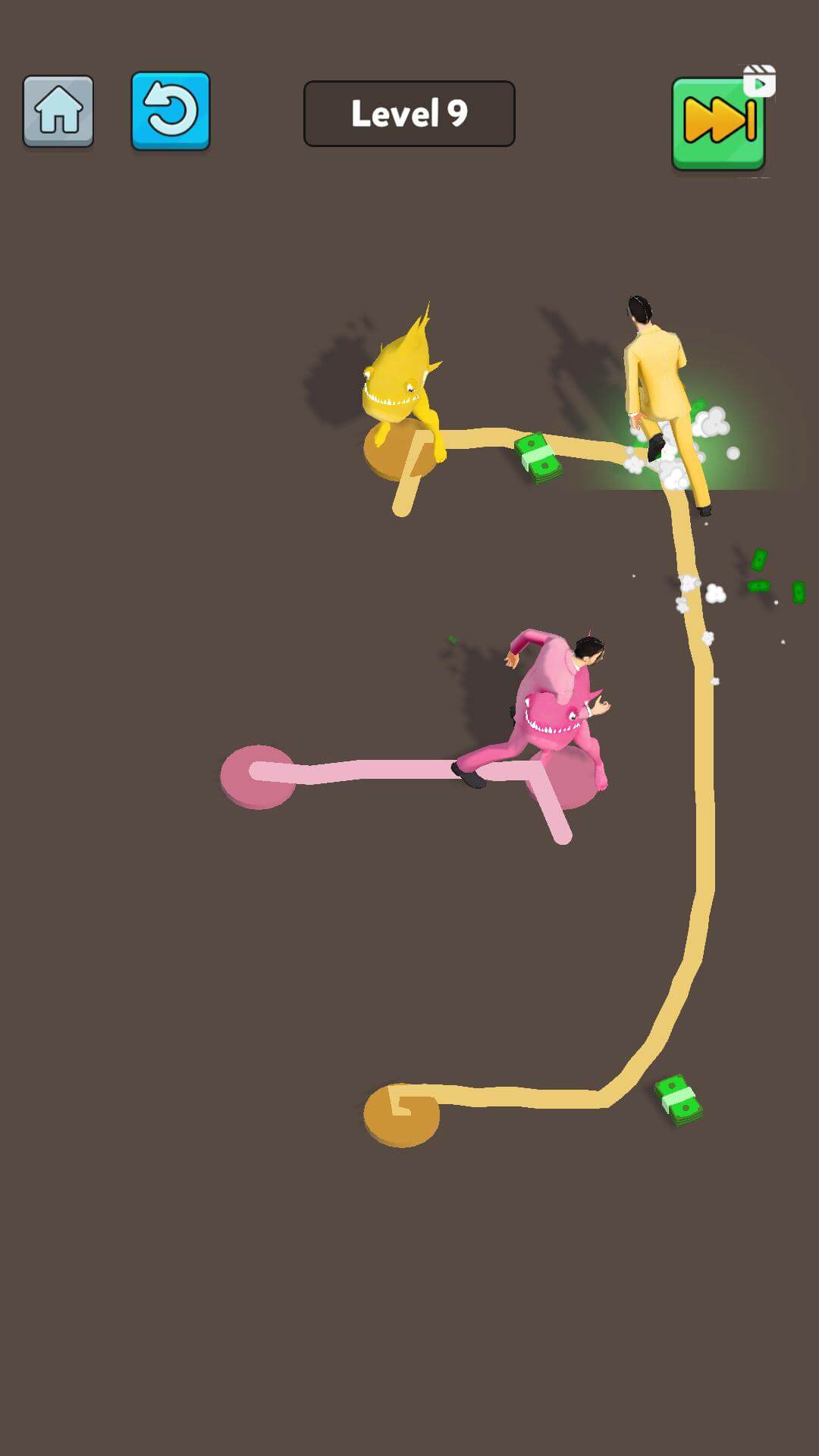
Task: Skip this level with the green button
Action: 719,123
